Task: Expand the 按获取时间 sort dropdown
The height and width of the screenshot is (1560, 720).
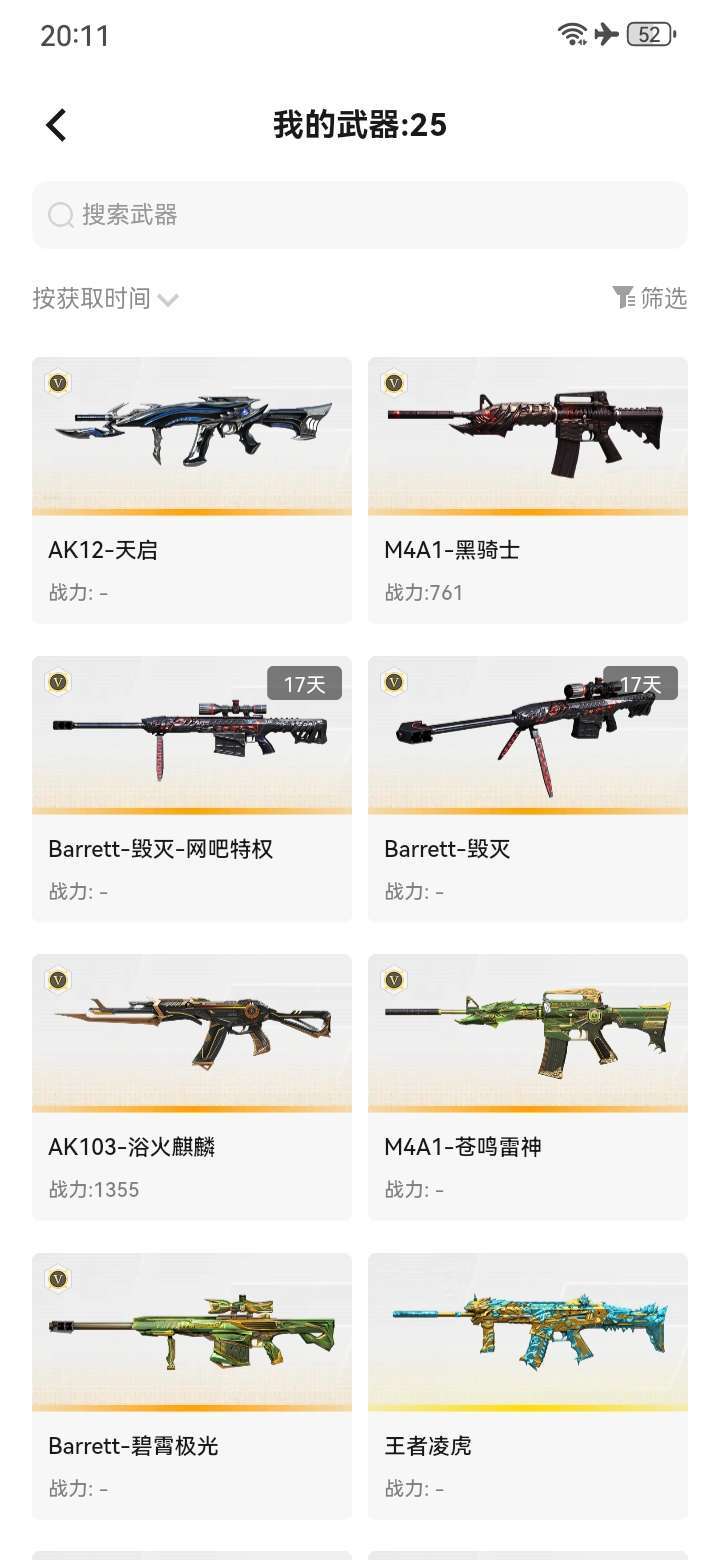Action: 106,298
